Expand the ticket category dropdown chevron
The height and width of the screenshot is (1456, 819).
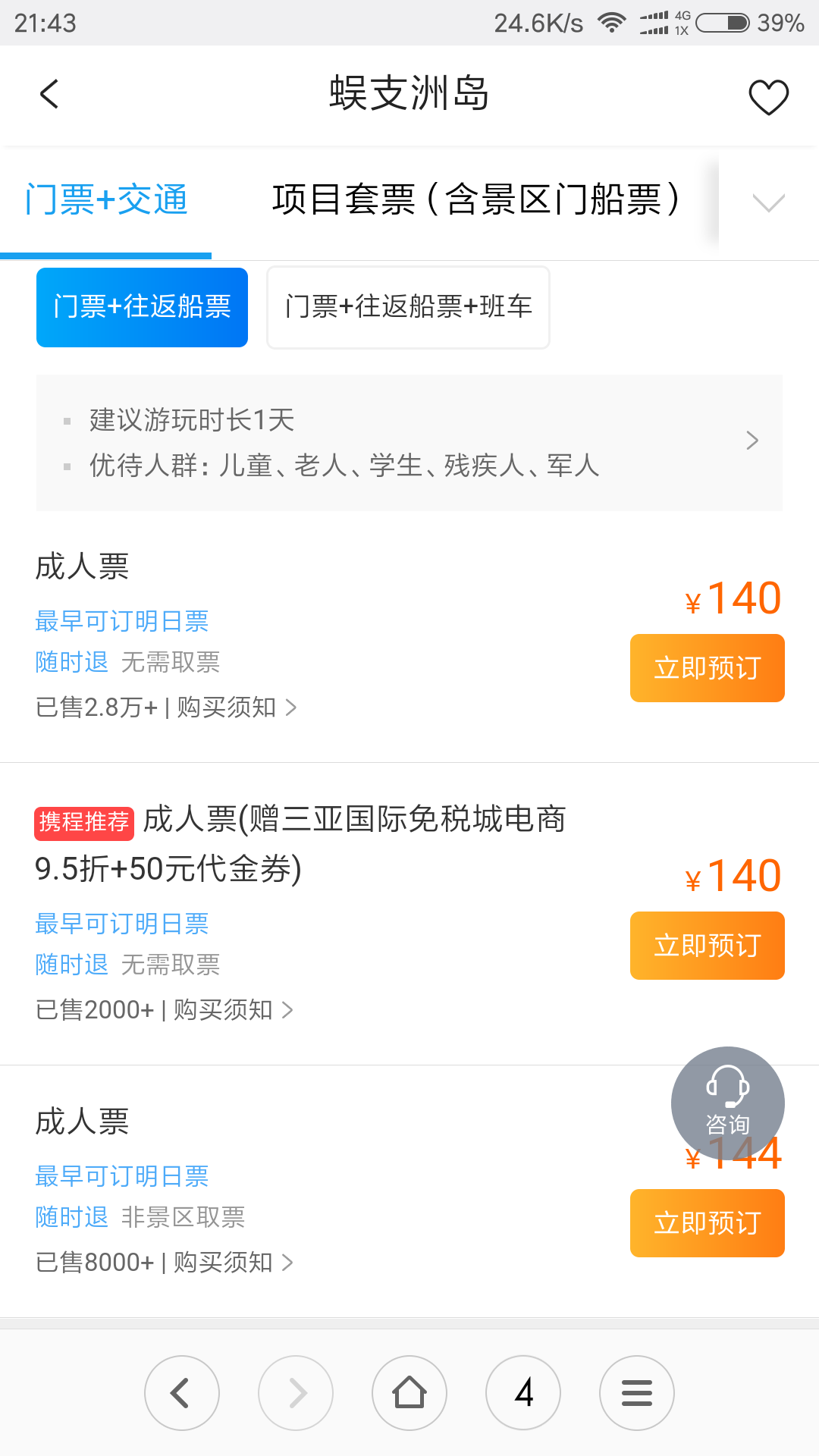tap(768, 202)
